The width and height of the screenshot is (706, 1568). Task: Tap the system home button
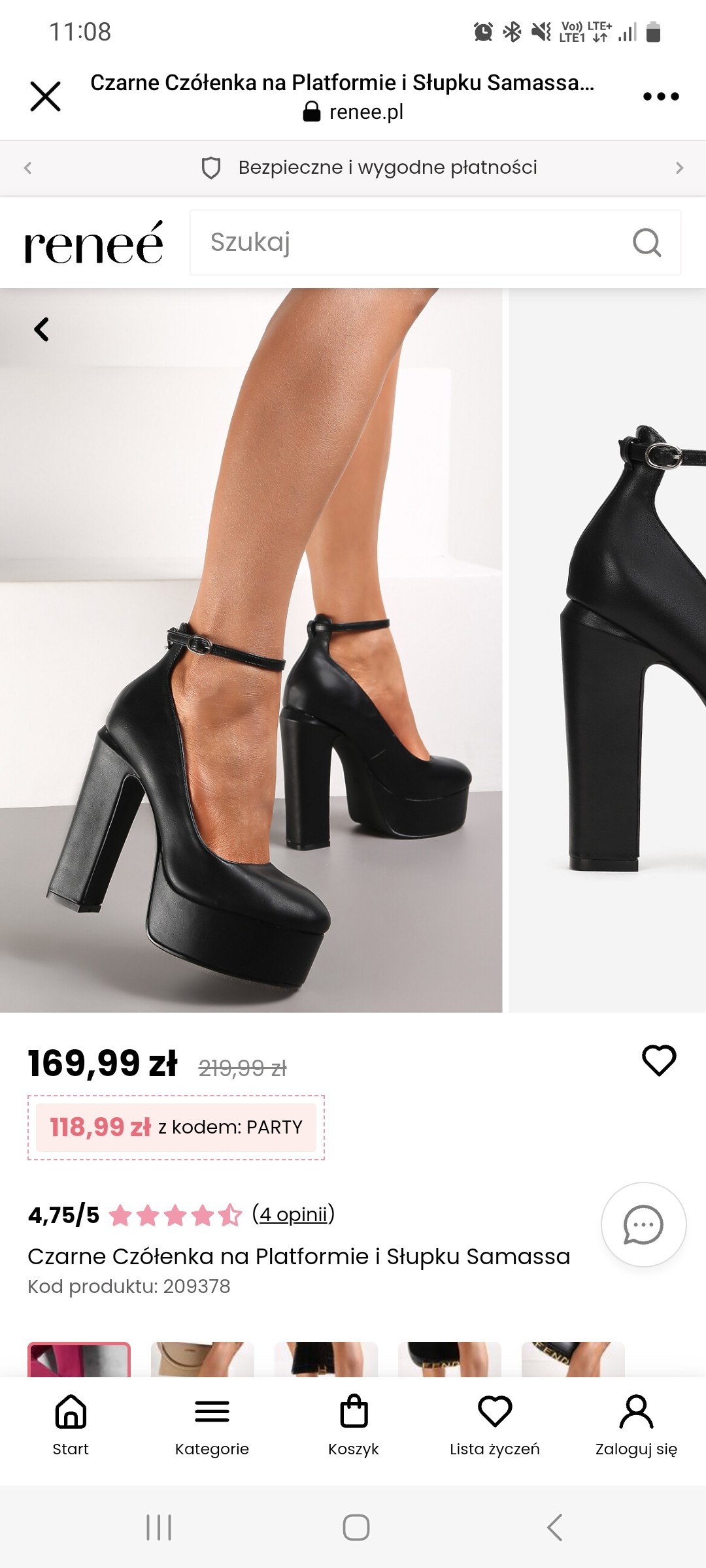click(x=356, y=1527)
